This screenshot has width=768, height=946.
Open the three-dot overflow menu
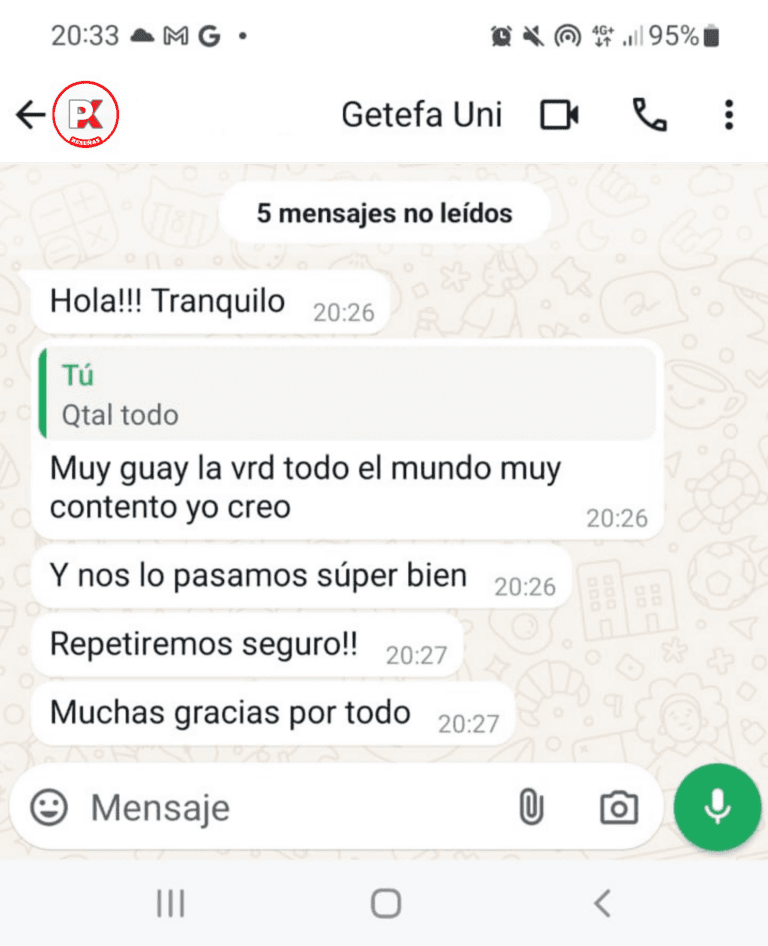(x=729, y=115)
